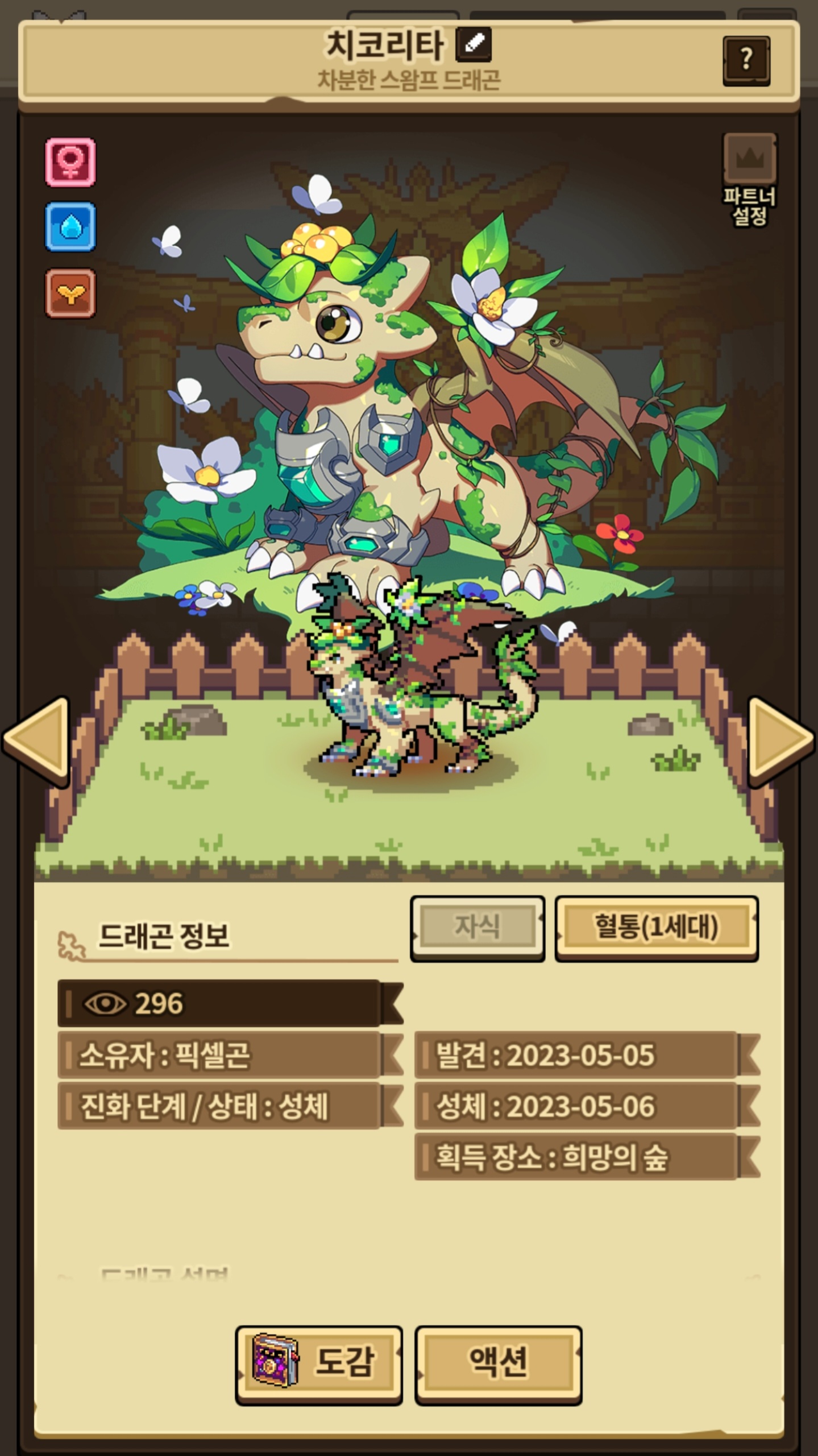Tap the water element icon
Viewport: 818px width, 1456px height.
pyautogui.click(x=70, y=227)
